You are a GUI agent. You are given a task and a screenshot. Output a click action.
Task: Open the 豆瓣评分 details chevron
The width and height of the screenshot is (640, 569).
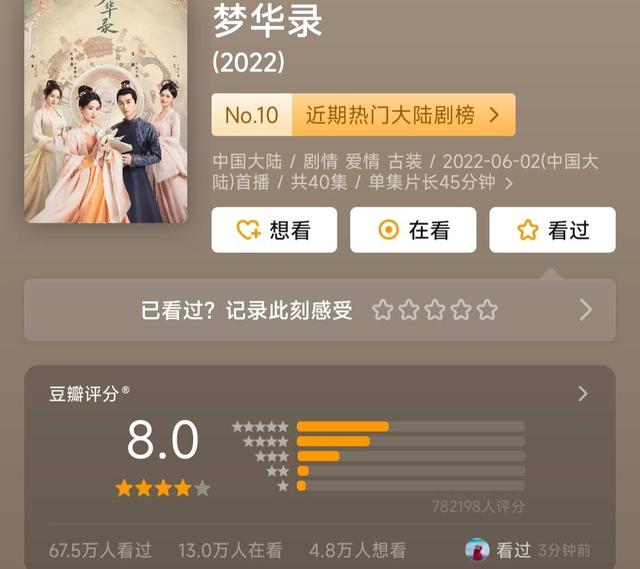tap(583, 394)
